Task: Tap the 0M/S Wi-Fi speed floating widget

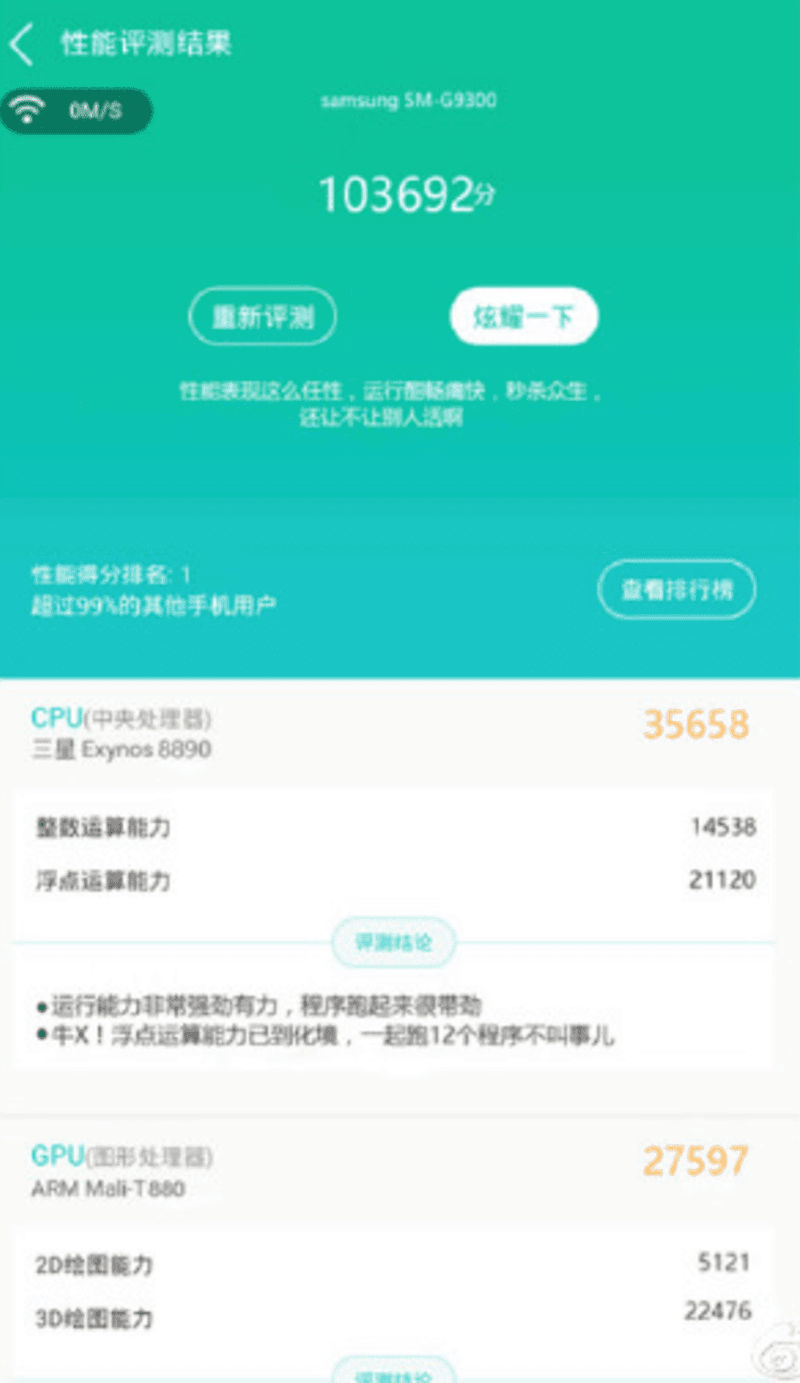Action: coord(76,111)
